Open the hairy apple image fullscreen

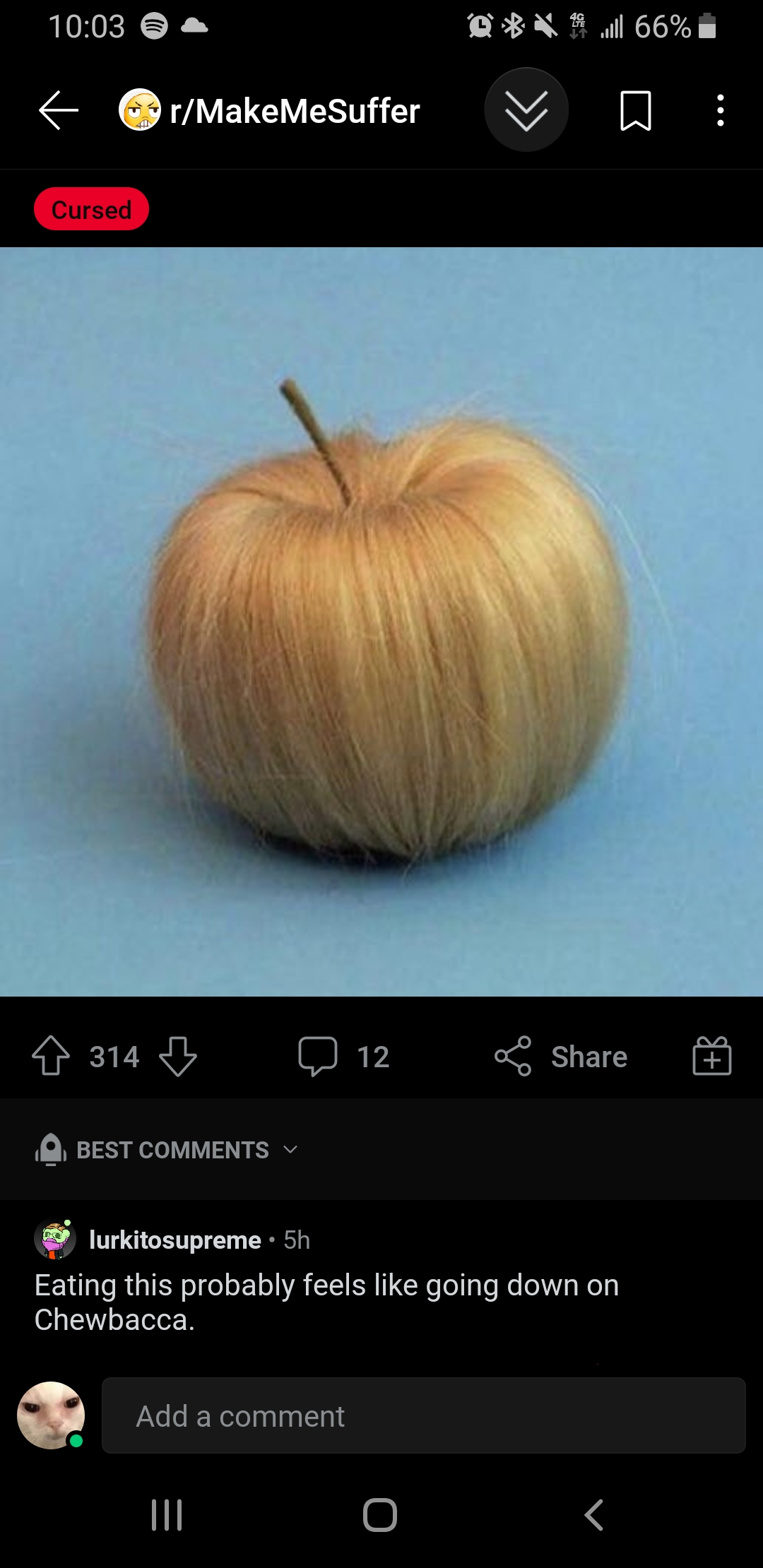381,622
